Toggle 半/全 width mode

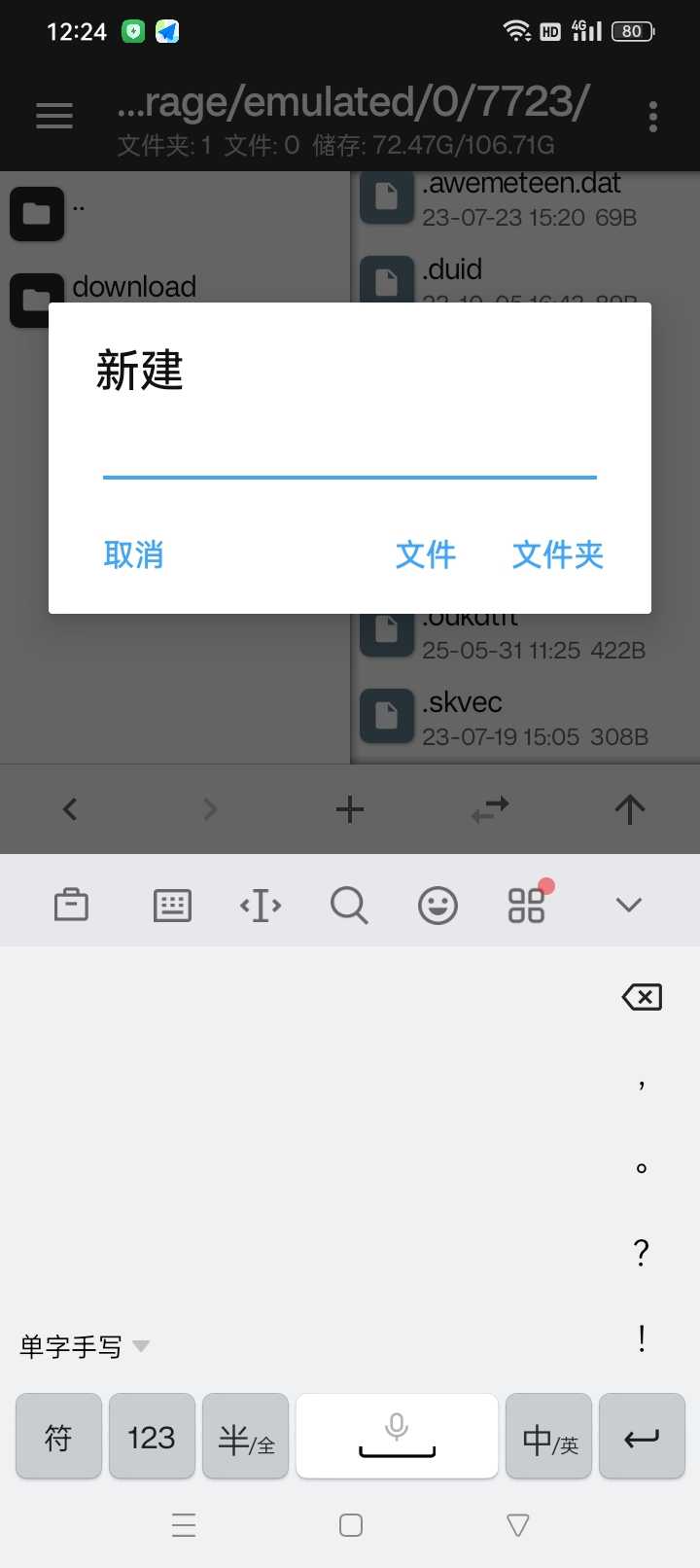coord(245,1437)
